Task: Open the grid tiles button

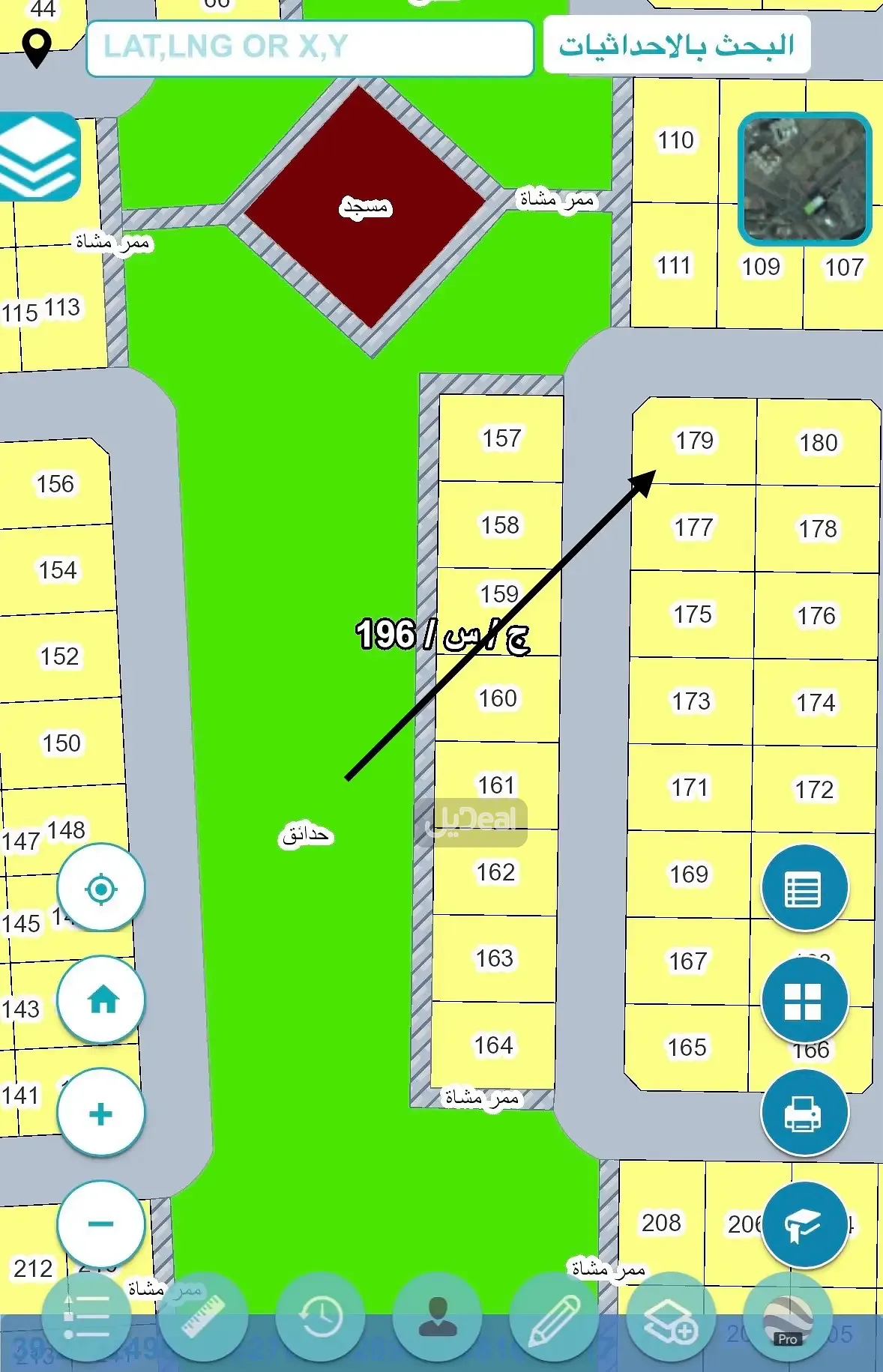Action: tap(804, 1001)
